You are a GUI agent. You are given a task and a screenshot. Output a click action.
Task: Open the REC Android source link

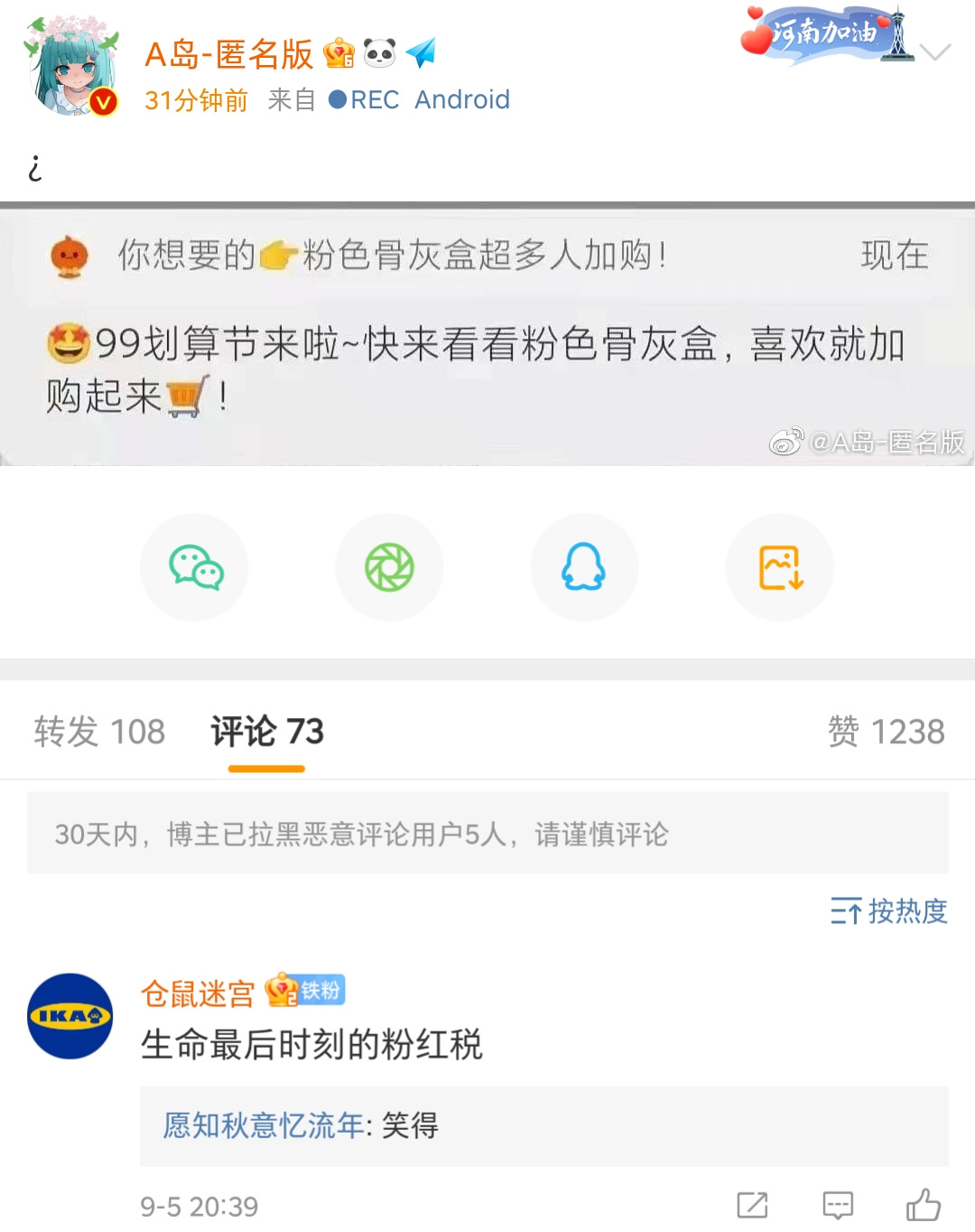pyautogui.click(x=420, y=99)
